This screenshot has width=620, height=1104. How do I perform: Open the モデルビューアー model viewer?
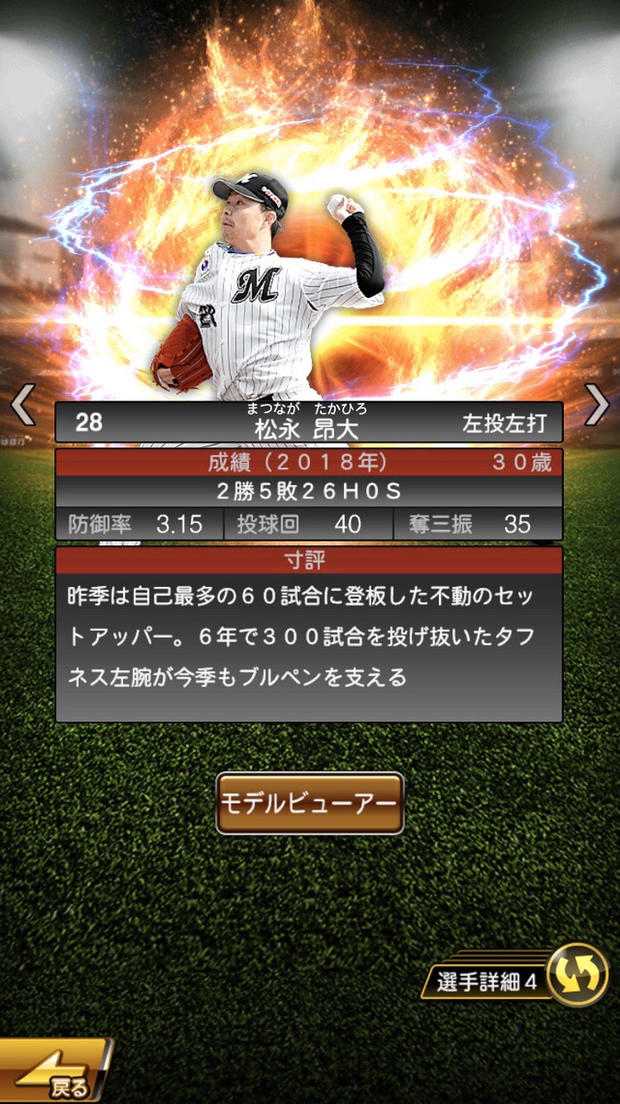310,803
